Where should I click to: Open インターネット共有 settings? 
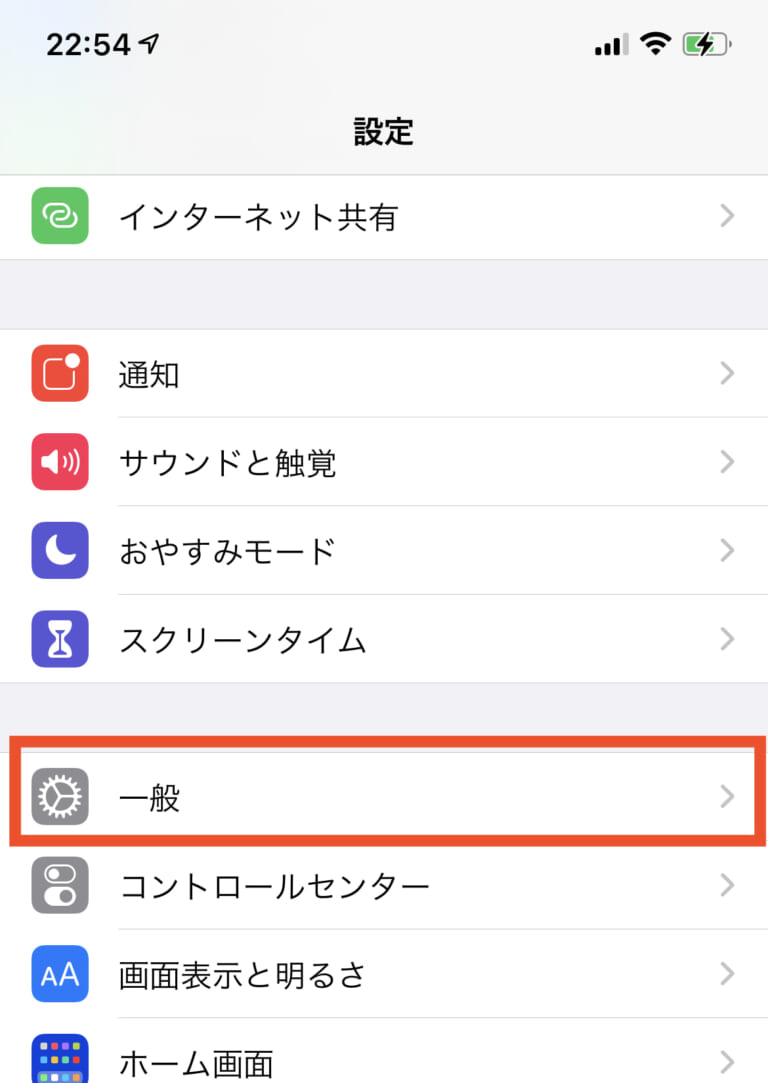(x=384, y=217)
